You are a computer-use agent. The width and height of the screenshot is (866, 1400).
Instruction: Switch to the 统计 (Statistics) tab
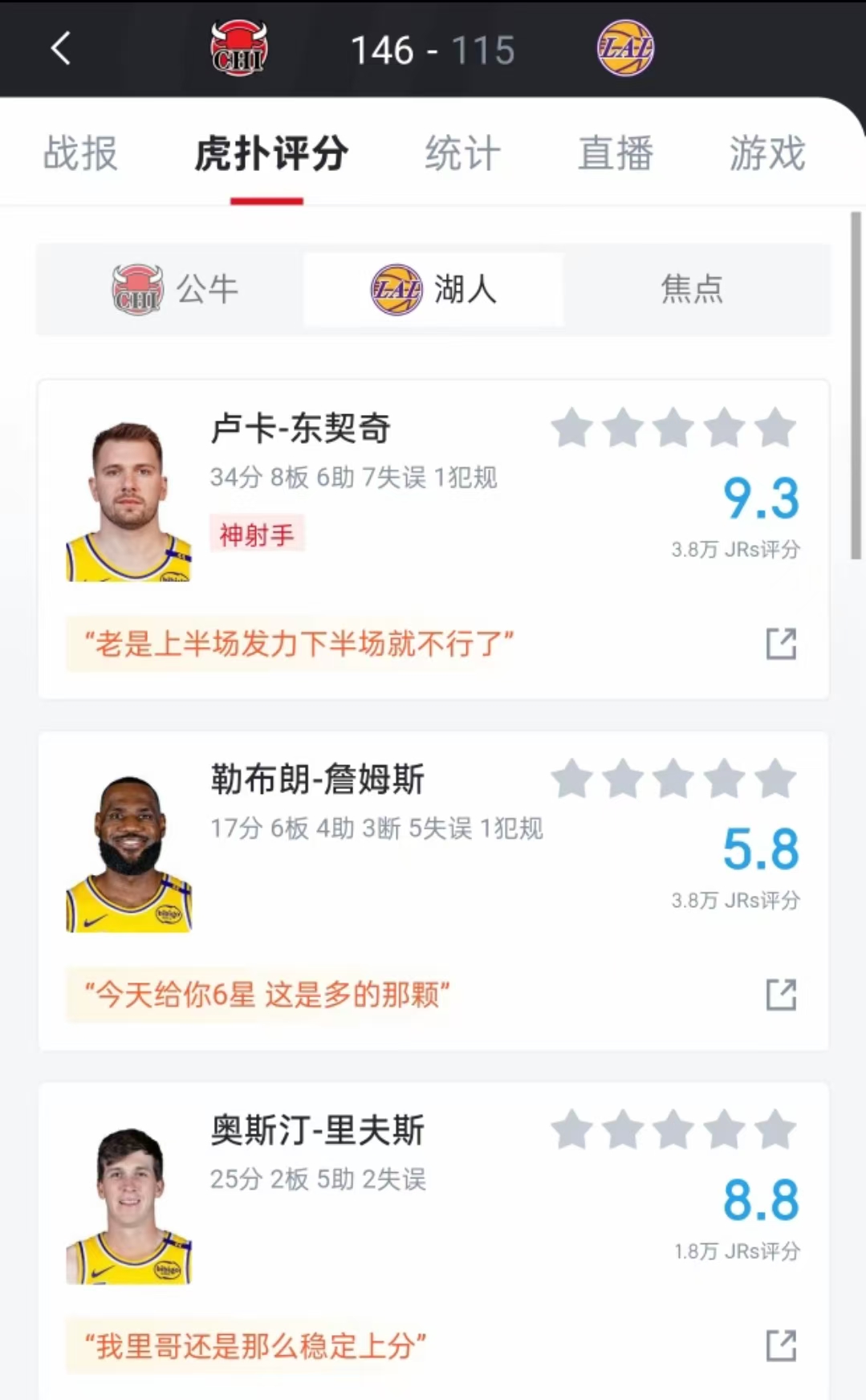tap(461, 153)
